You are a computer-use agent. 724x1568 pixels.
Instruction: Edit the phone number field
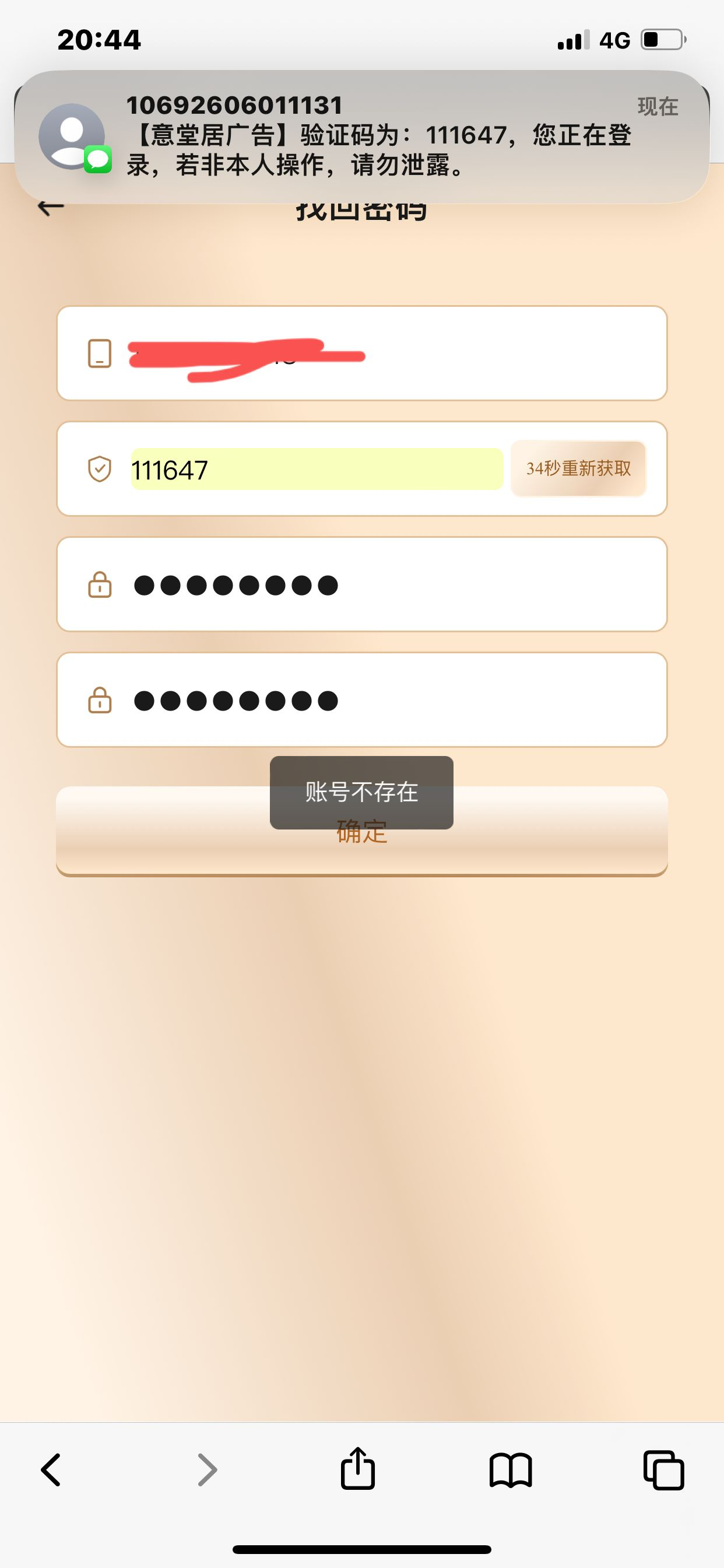pyautogui.click(x=389, y=353)
